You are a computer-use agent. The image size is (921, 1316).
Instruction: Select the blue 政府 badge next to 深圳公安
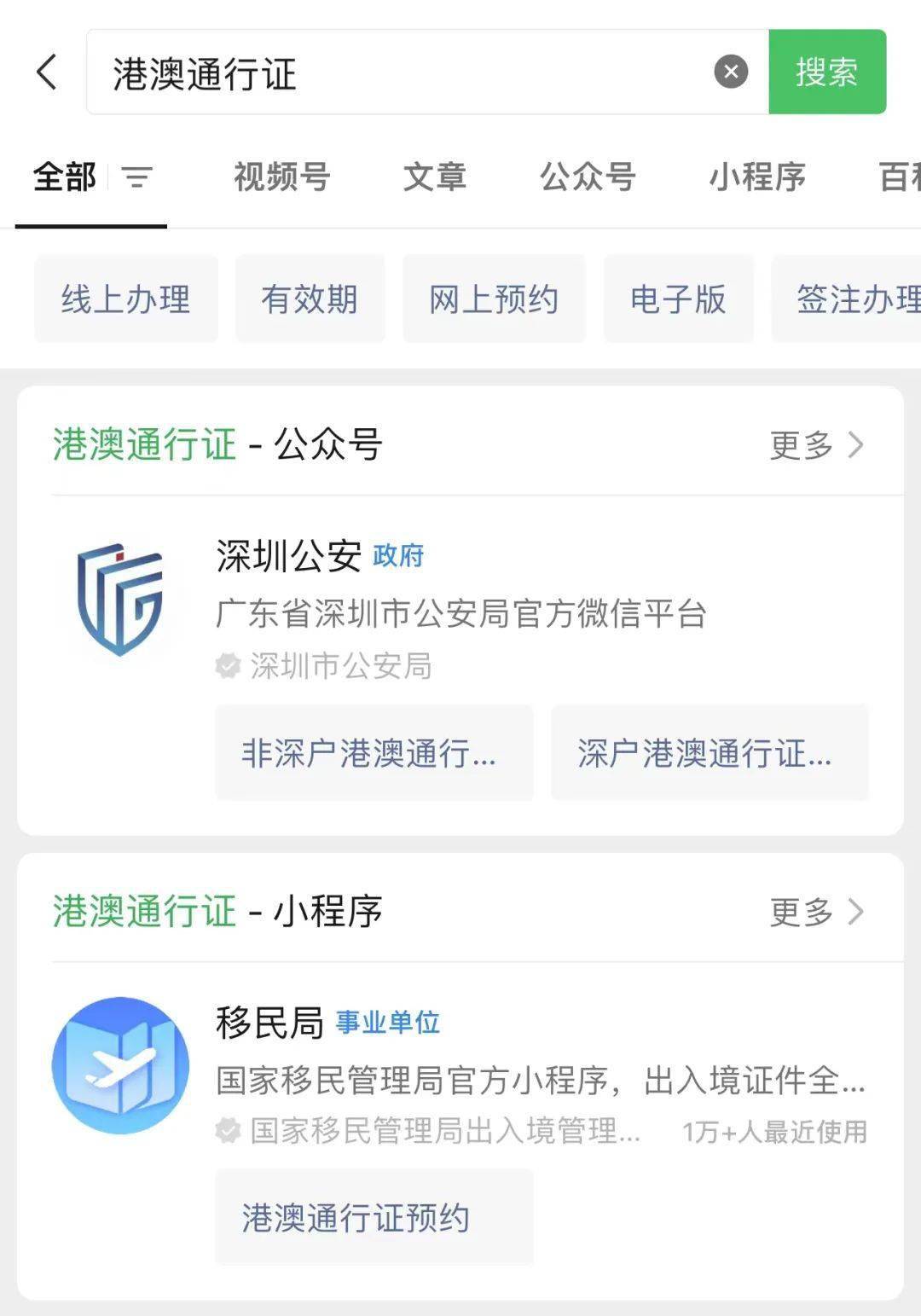click(397, 556)
